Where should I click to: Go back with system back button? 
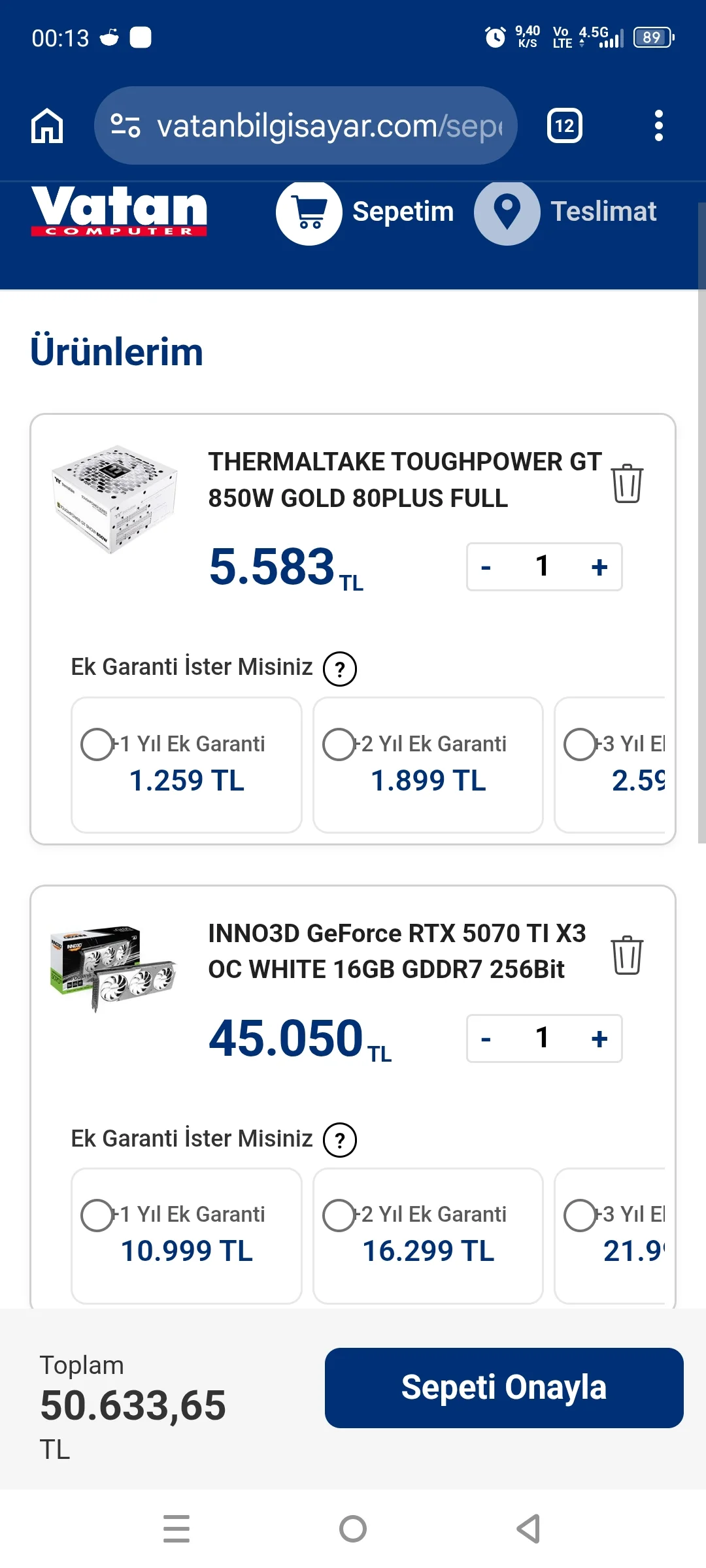[x=528, y=1529]
